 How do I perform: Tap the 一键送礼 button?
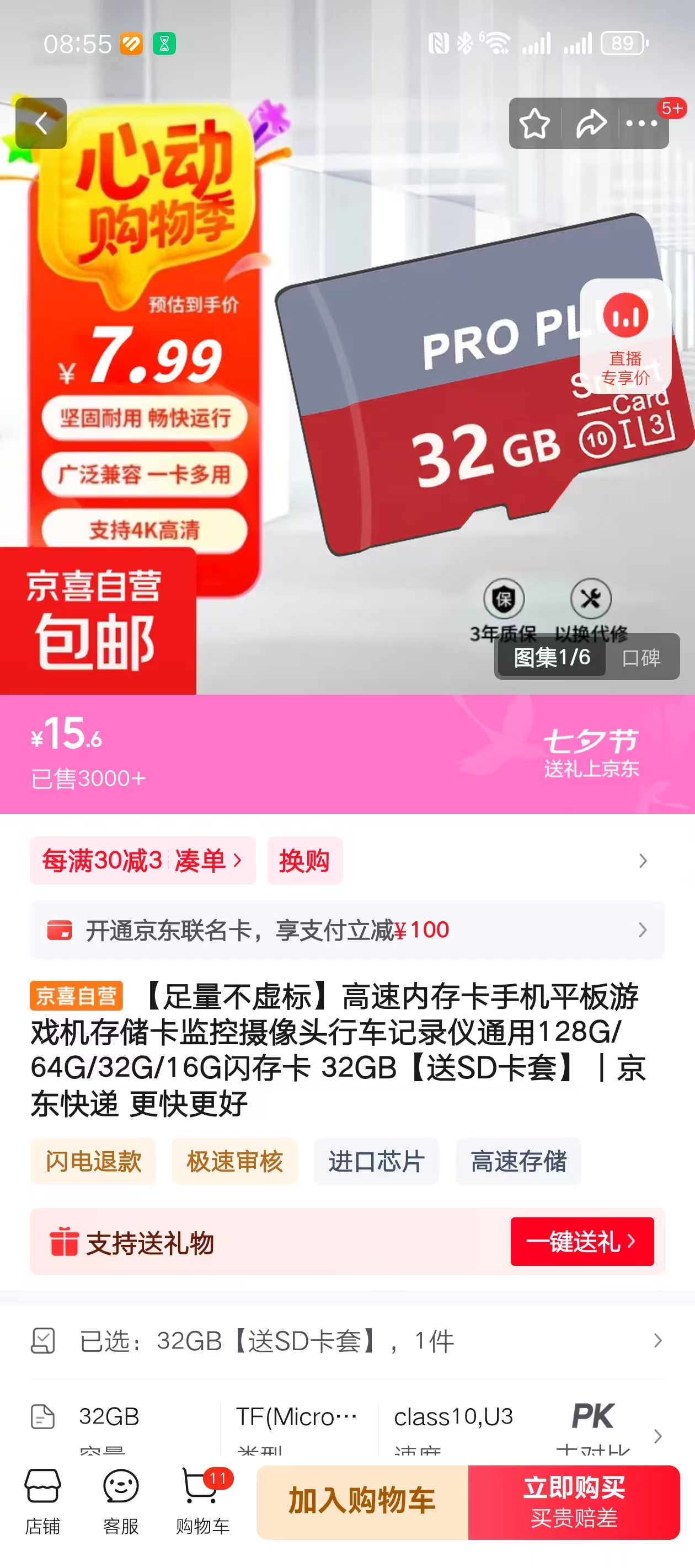582,1241
